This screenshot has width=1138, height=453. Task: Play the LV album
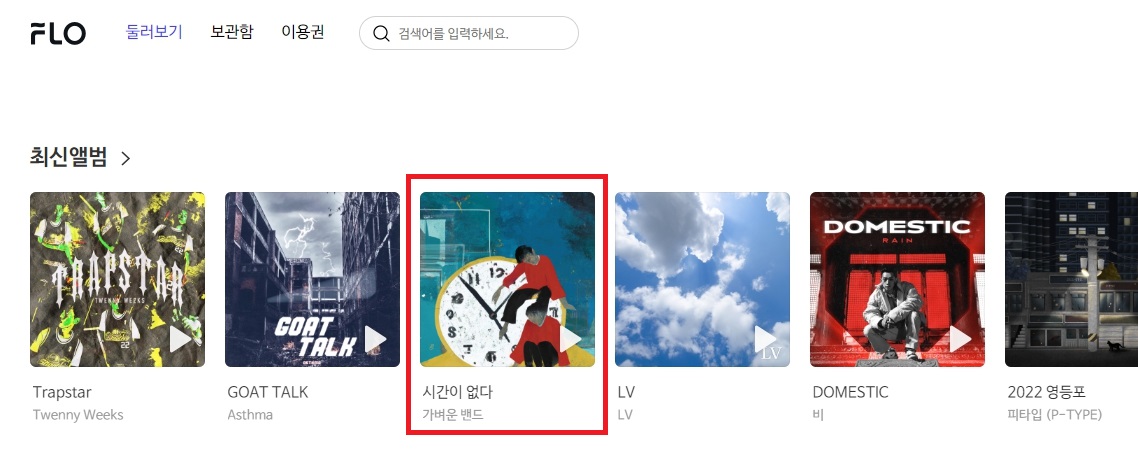[x=765, y=339]
